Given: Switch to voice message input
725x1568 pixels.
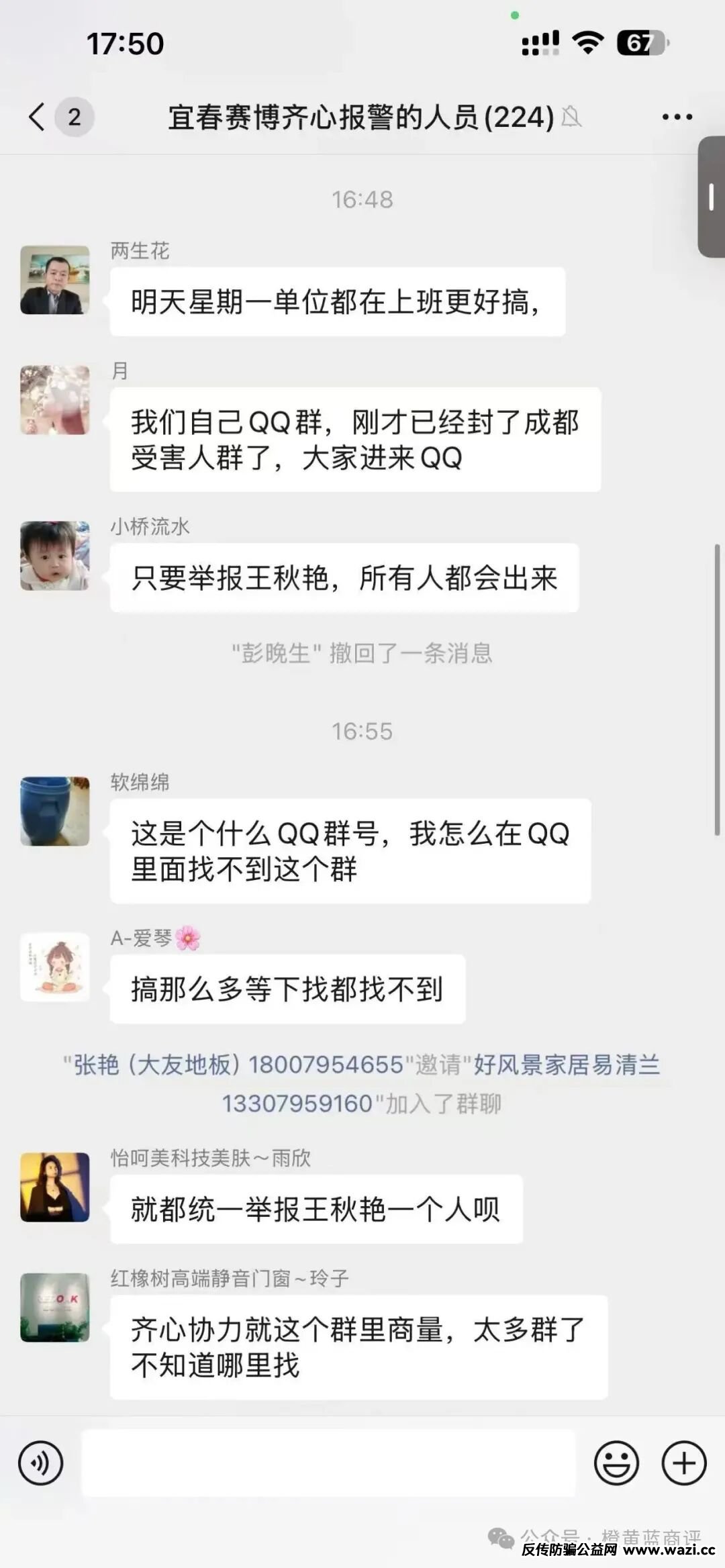Looking at the screenshot, I should tap(41, 1463).
